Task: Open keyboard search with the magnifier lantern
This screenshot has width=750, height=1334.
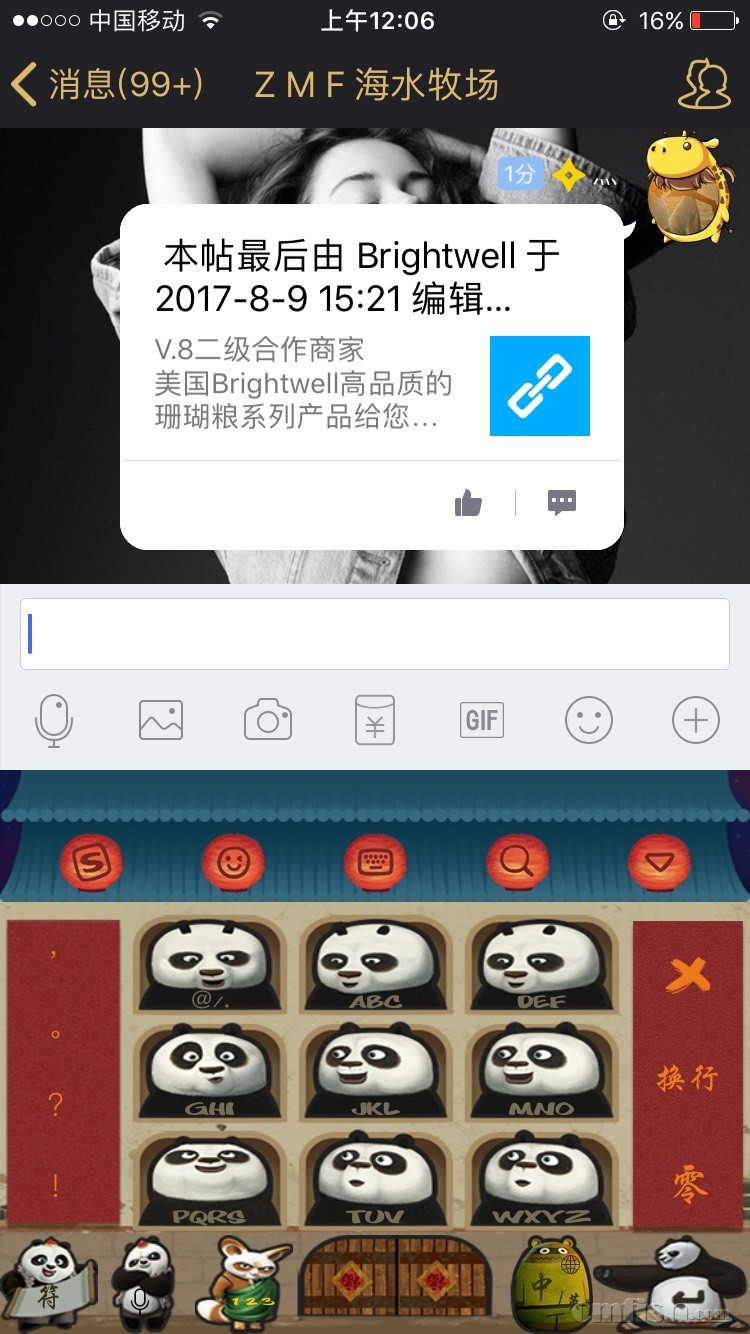Action: (x=517, y=861)
